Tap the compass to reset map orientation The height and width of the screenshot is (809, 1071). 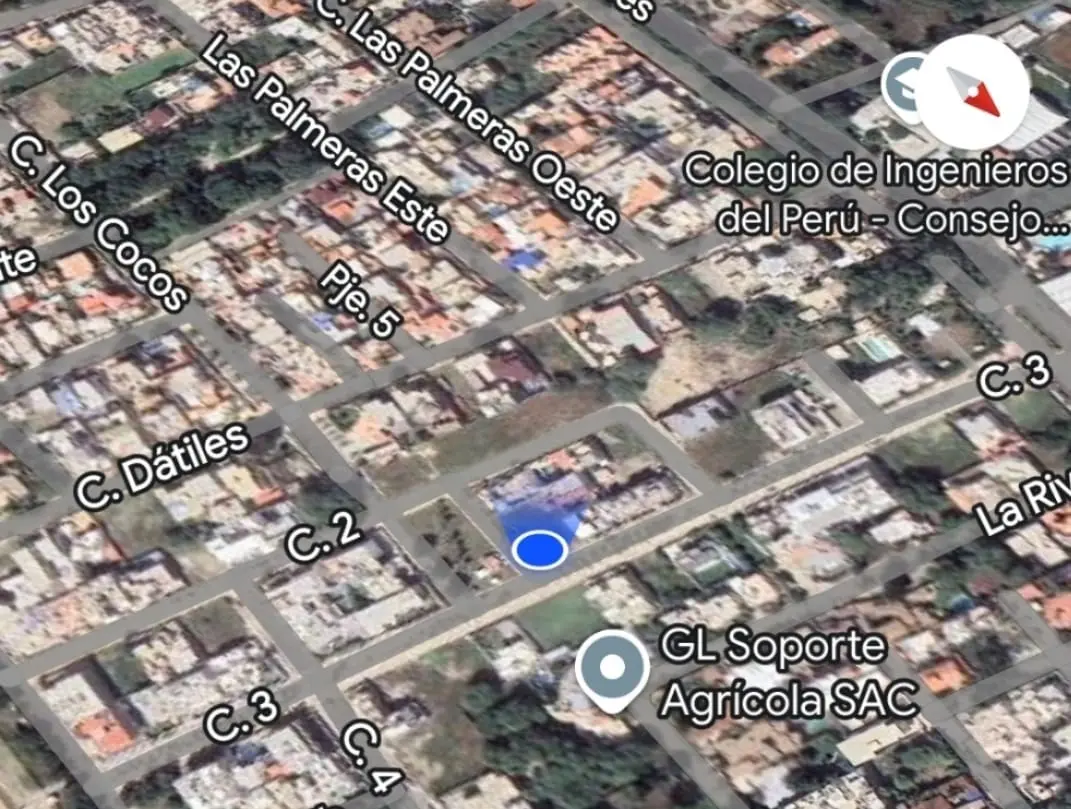pos(973,91)
